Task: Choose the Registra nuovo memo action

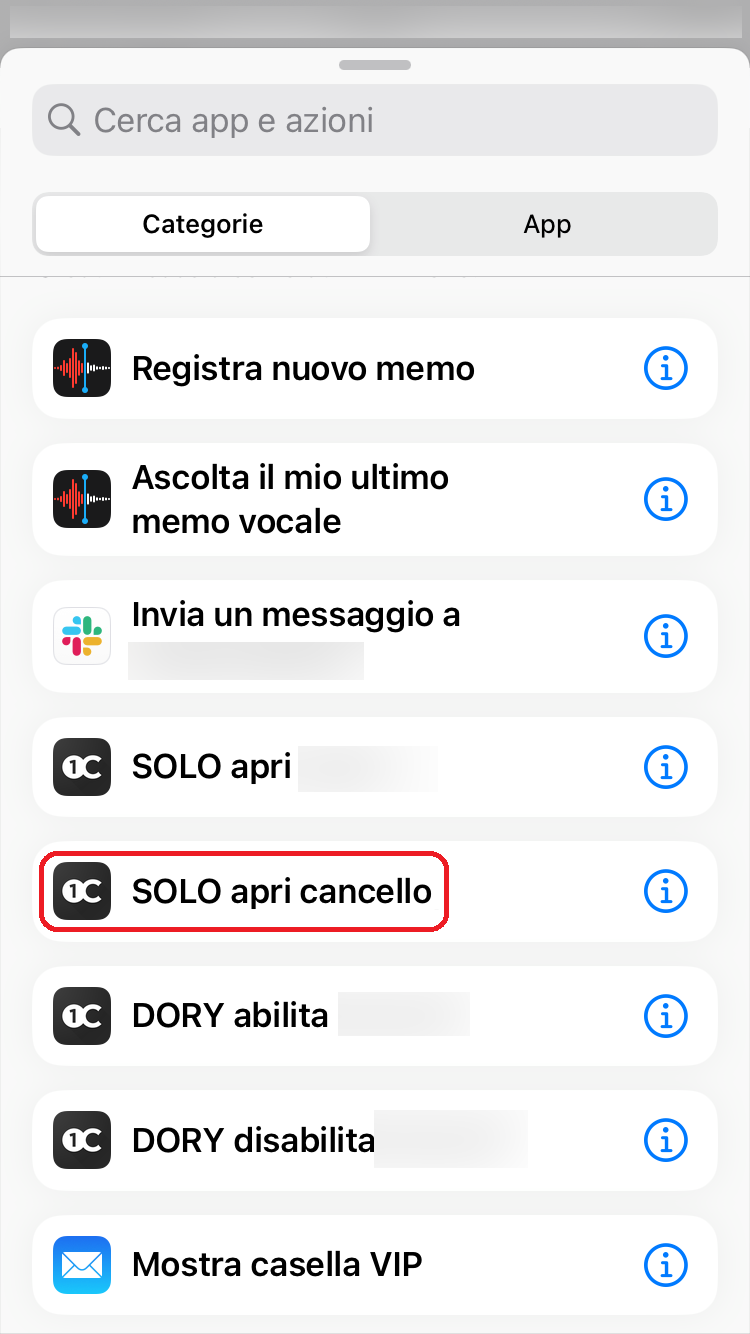Action: pos(375,369)
